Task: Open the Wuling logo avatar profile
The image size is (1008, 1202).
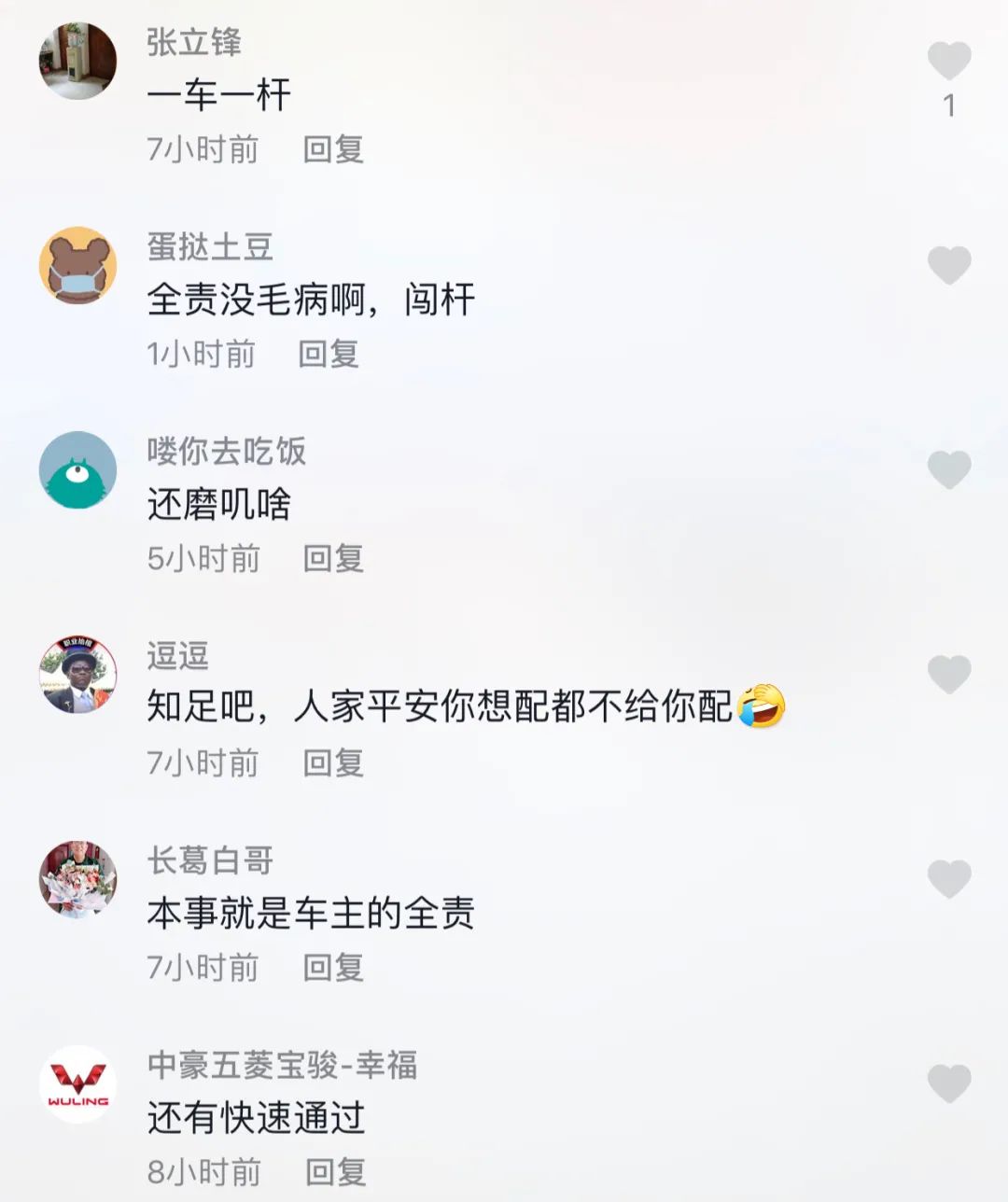Action: click(x=77, y=1083)
